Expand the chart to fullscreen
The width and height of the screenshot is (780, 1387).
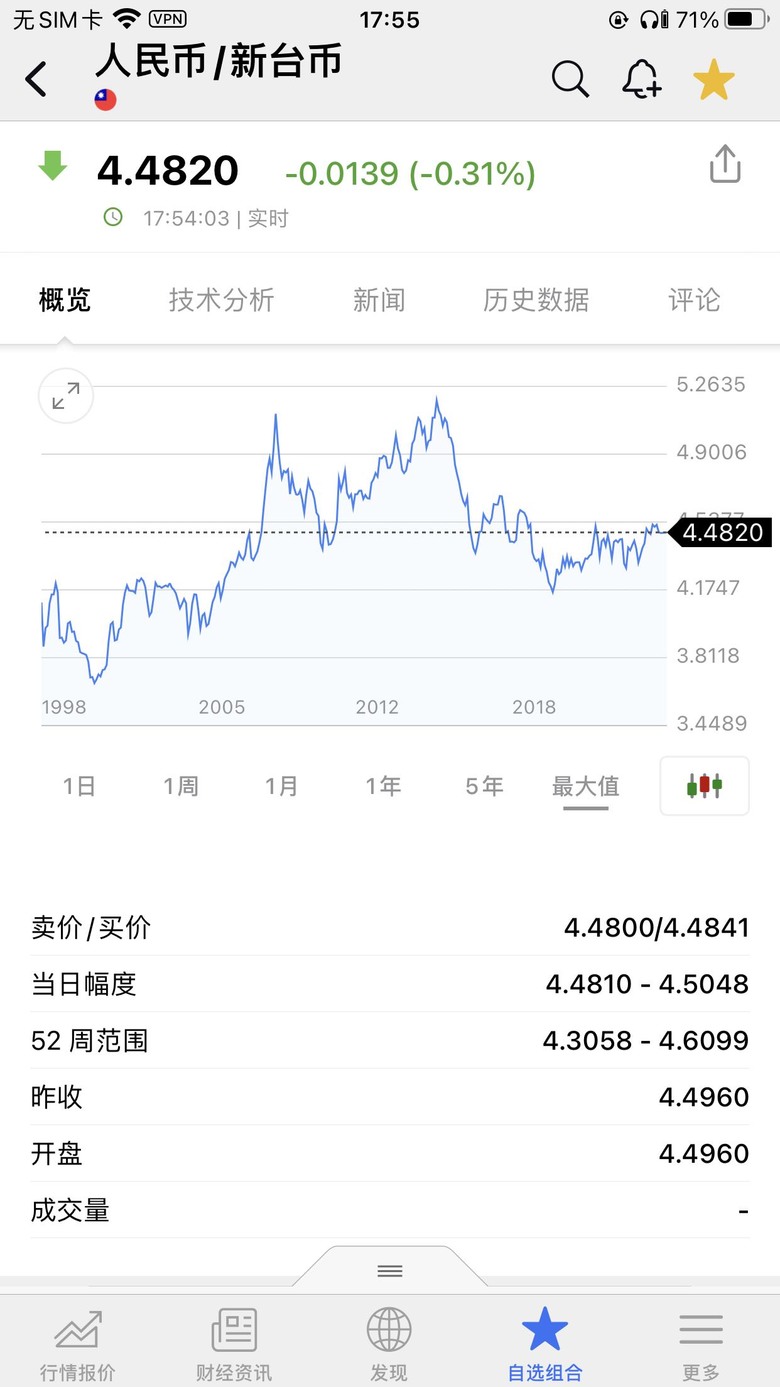click(64, 396)
